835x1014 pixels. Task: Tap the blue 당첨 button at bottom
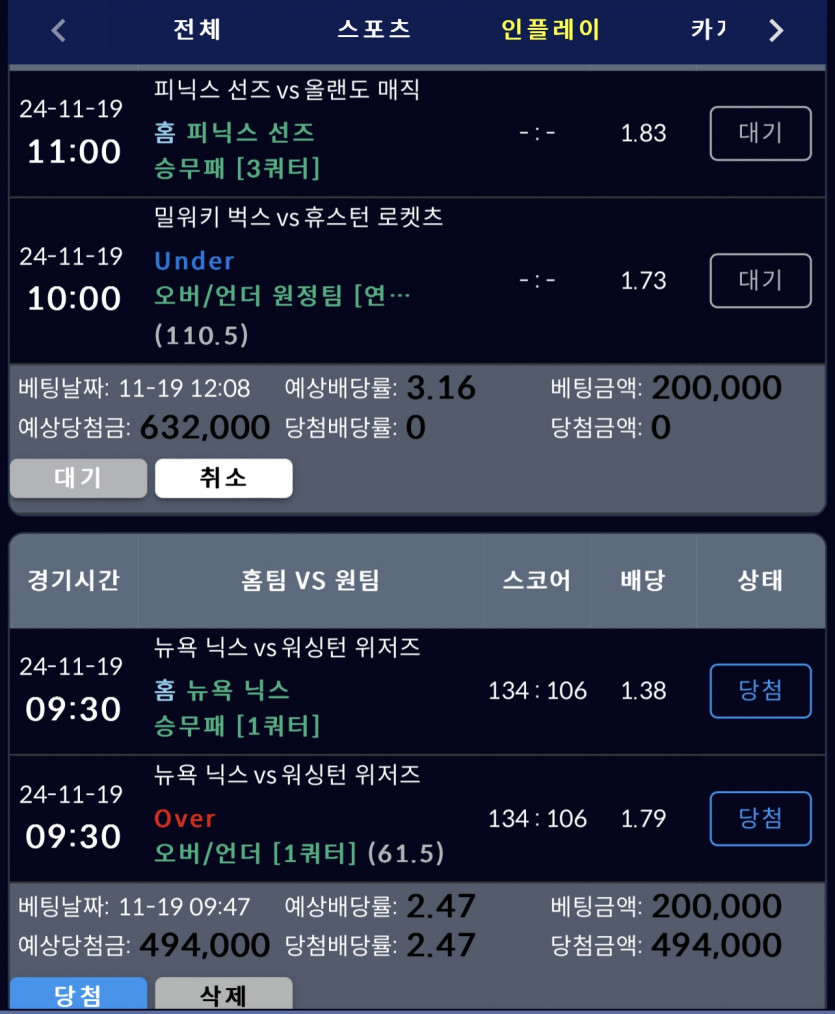(x=78, y=995)
